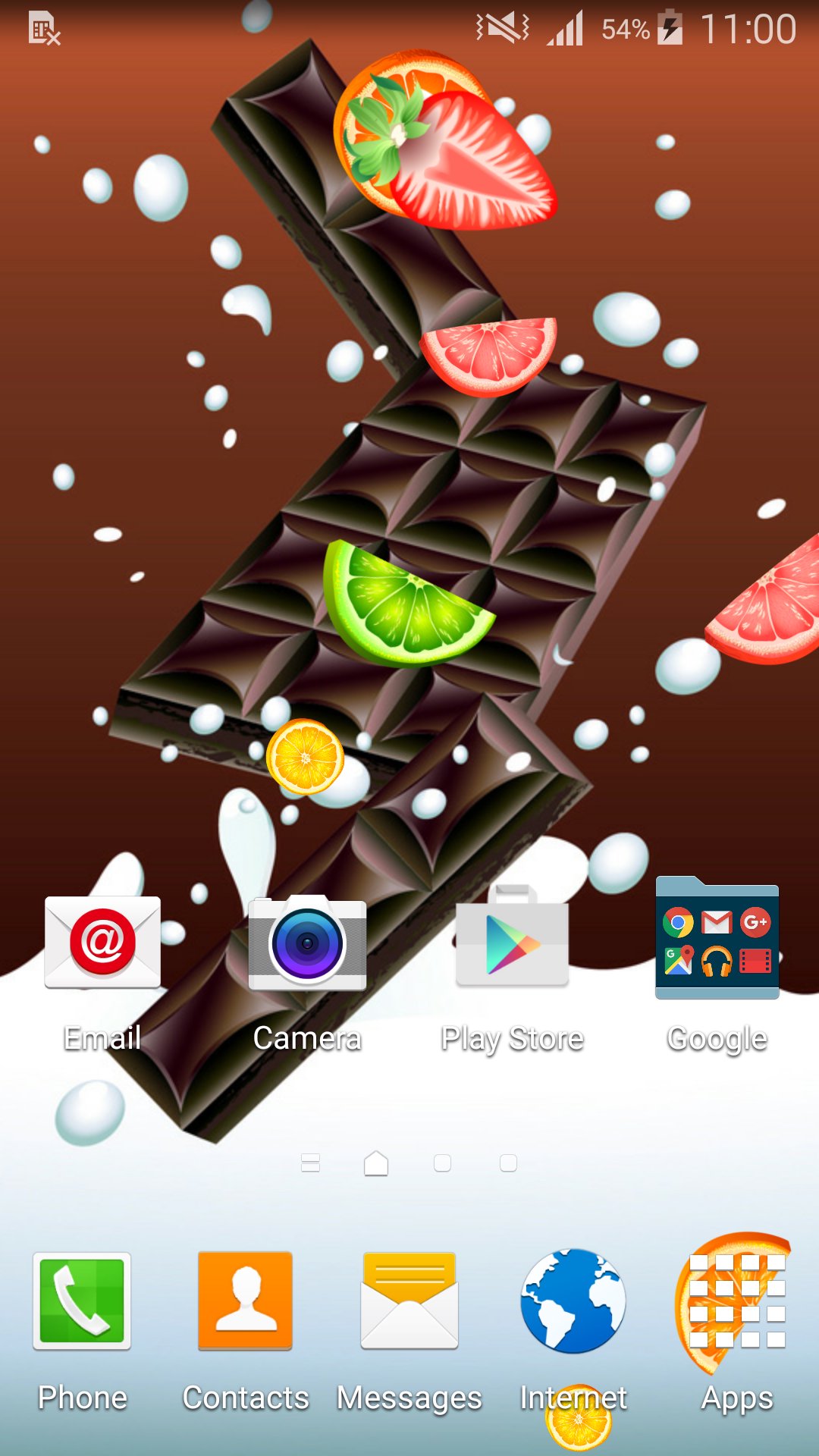Open the Play Store
The width and height of the screenshot is (819, 1456).
pyautogui.click(x=512, y=943)
